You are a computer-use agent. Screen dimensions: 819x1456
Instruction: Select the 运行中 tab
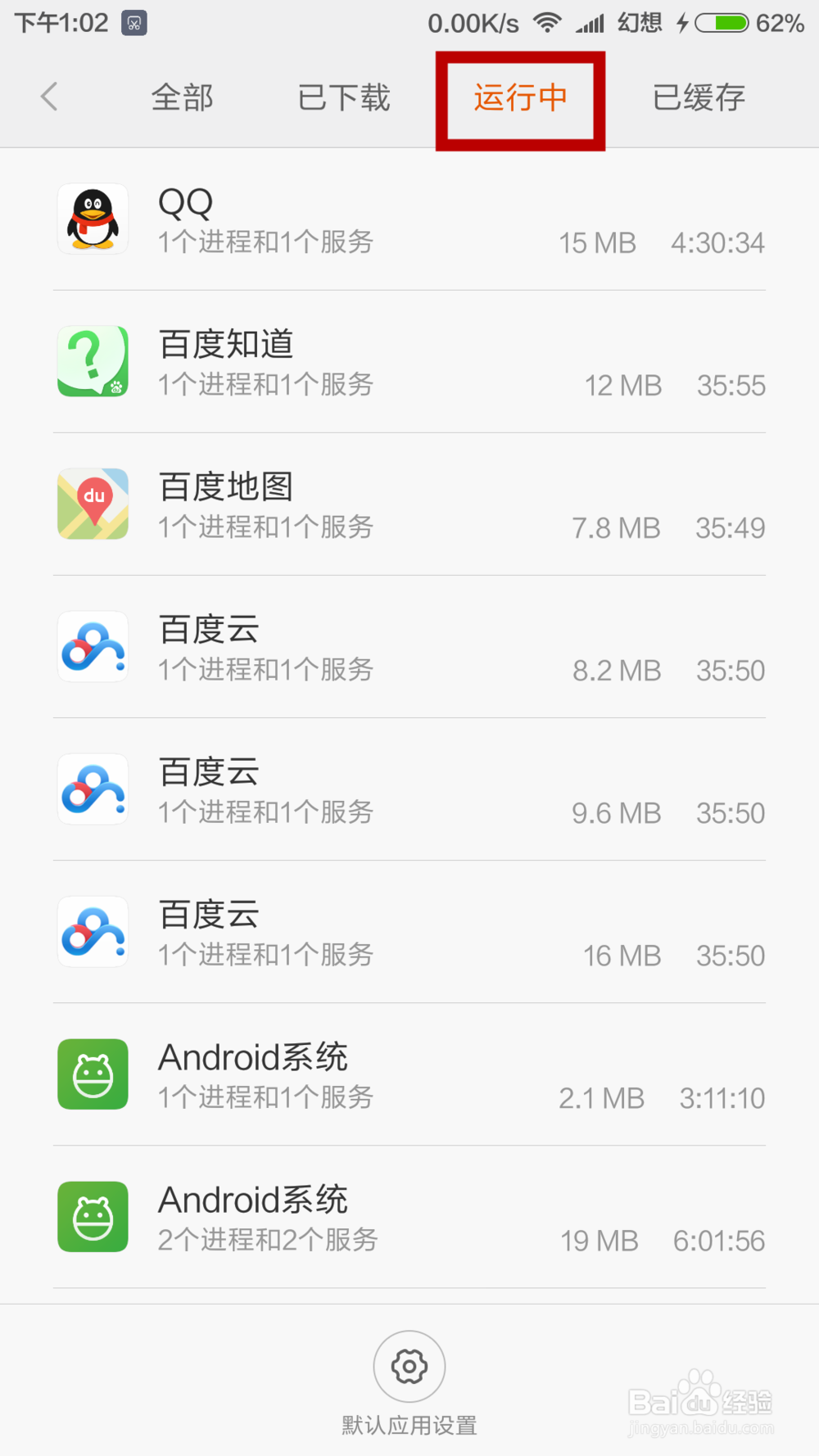click(521, 97)
